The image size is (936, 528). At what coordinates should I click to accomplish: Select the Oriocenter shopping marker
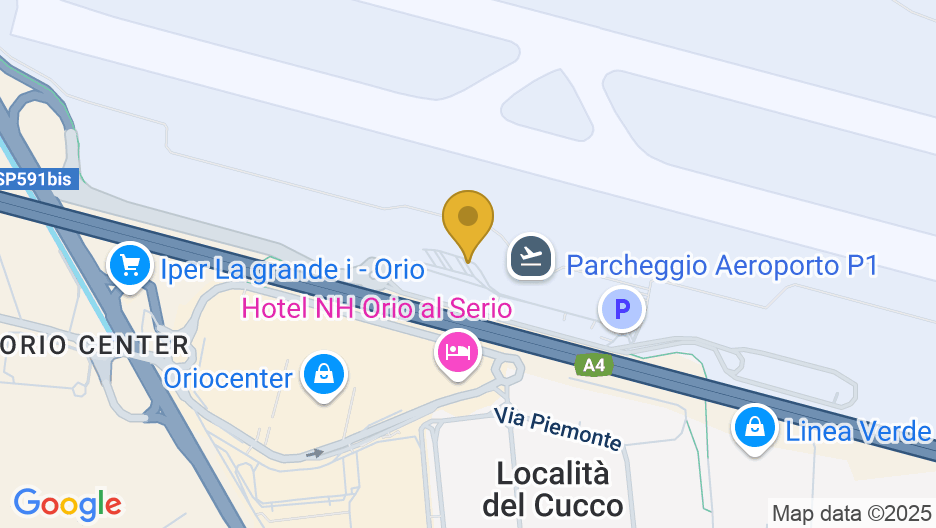(324, 375)
